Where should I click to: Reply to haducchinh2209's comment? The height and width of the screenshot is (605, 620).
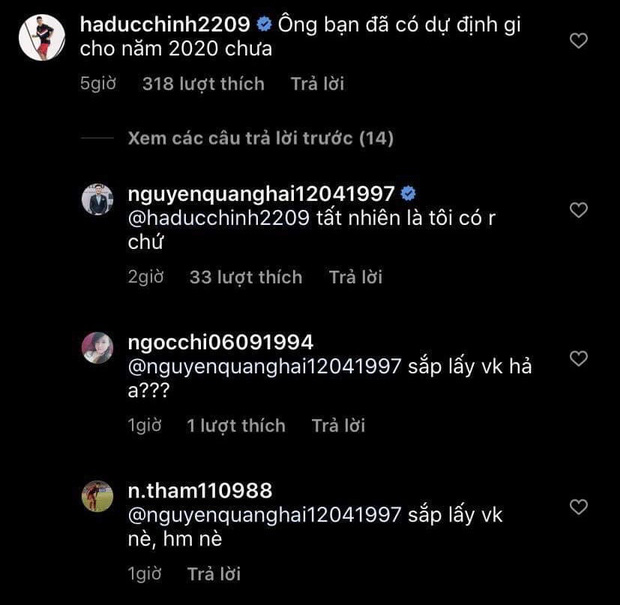coord(317,84)
